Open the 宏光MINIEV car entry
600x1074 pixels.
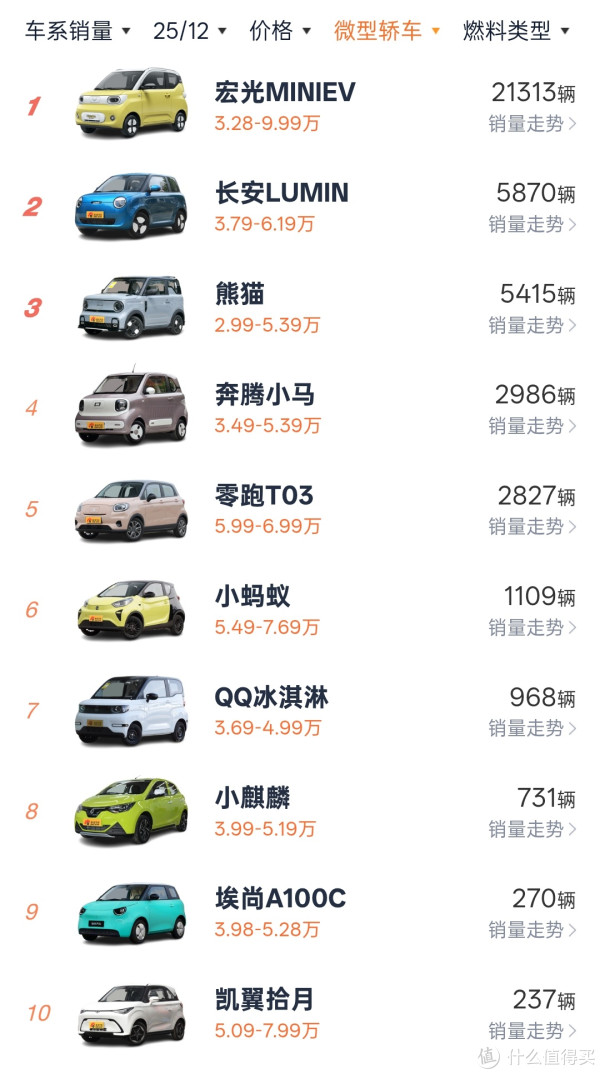285,93
